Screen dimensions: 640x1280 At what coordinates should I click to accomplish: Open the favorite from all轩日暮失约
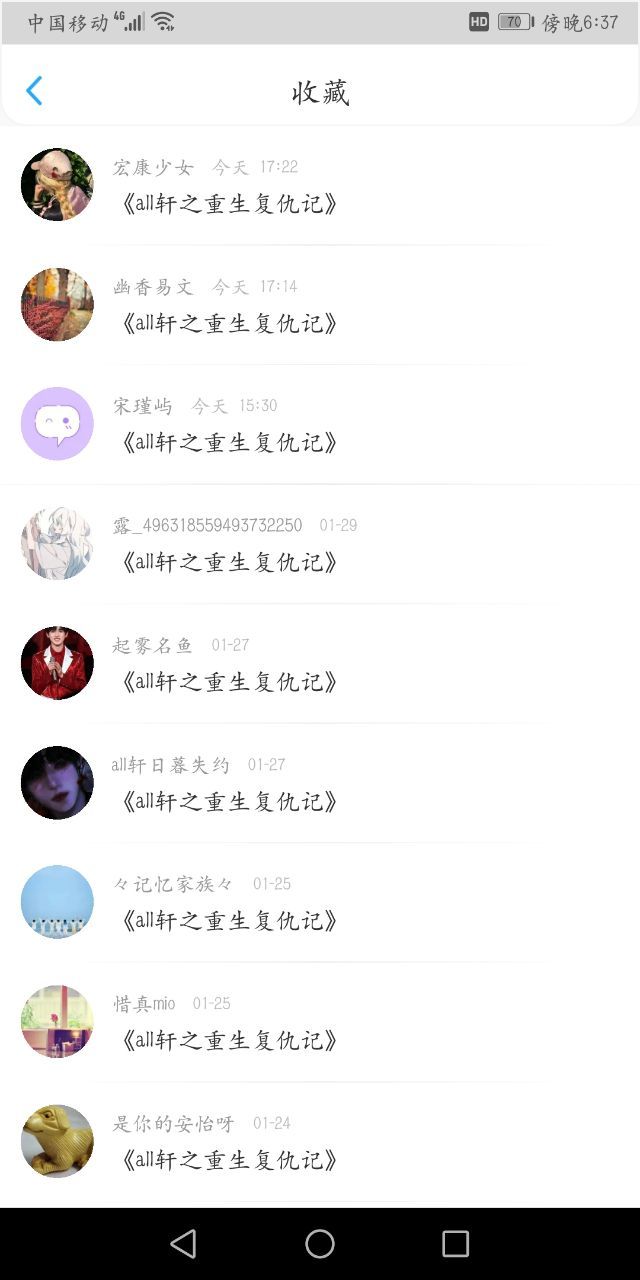tap(320, 783)
